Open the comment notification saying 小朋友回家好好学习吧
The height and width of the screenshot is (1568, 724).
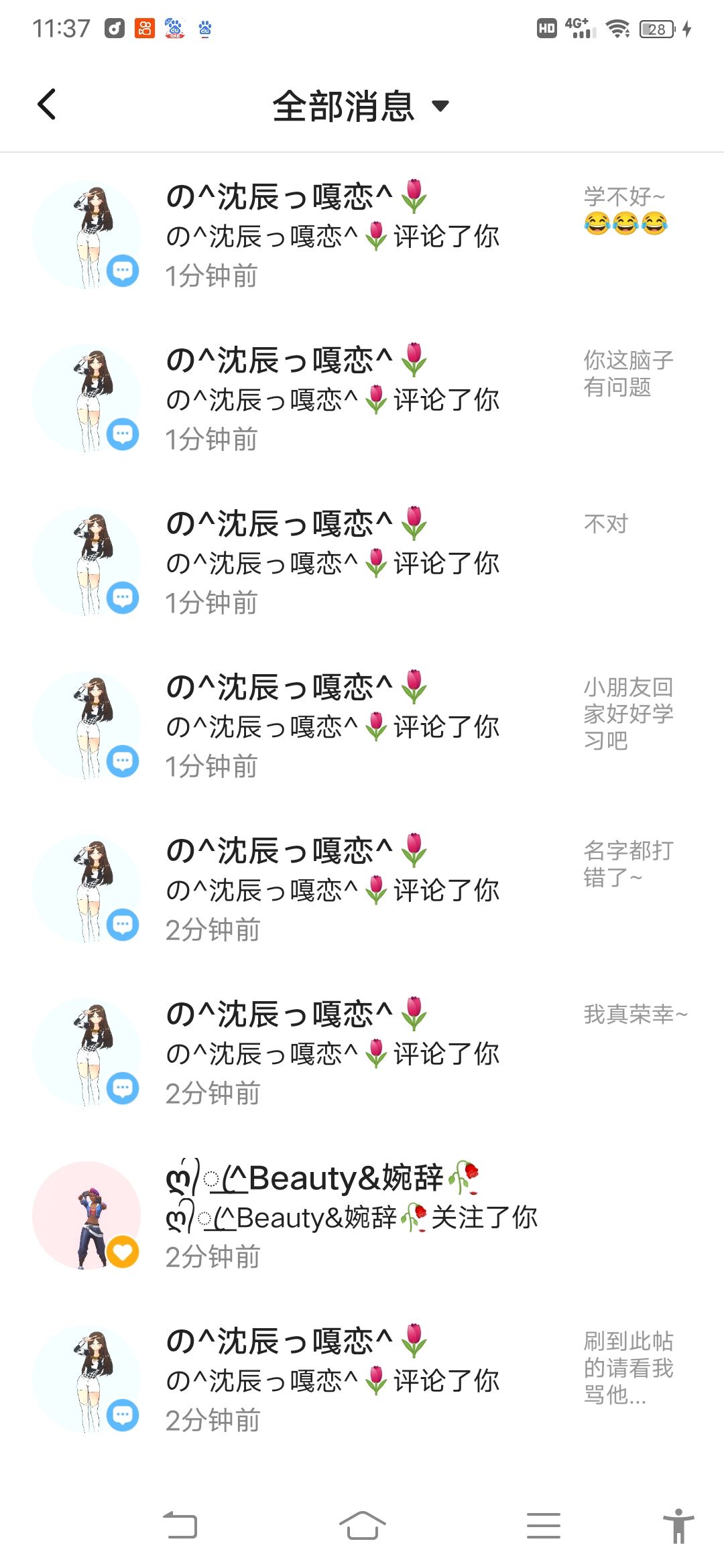click(362, 726)
